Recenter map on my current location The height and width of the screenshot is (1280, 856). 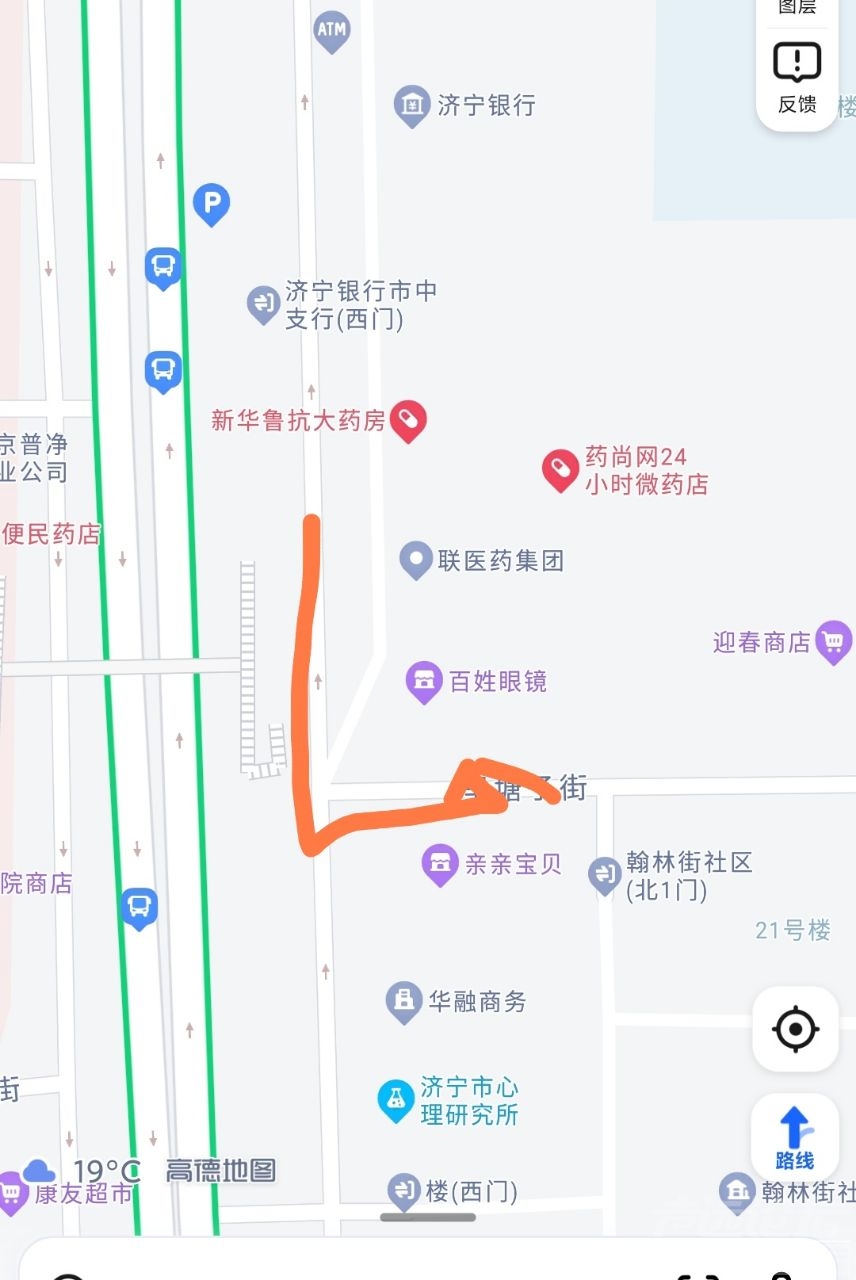pyautogui.click(x=796, y=1029)
